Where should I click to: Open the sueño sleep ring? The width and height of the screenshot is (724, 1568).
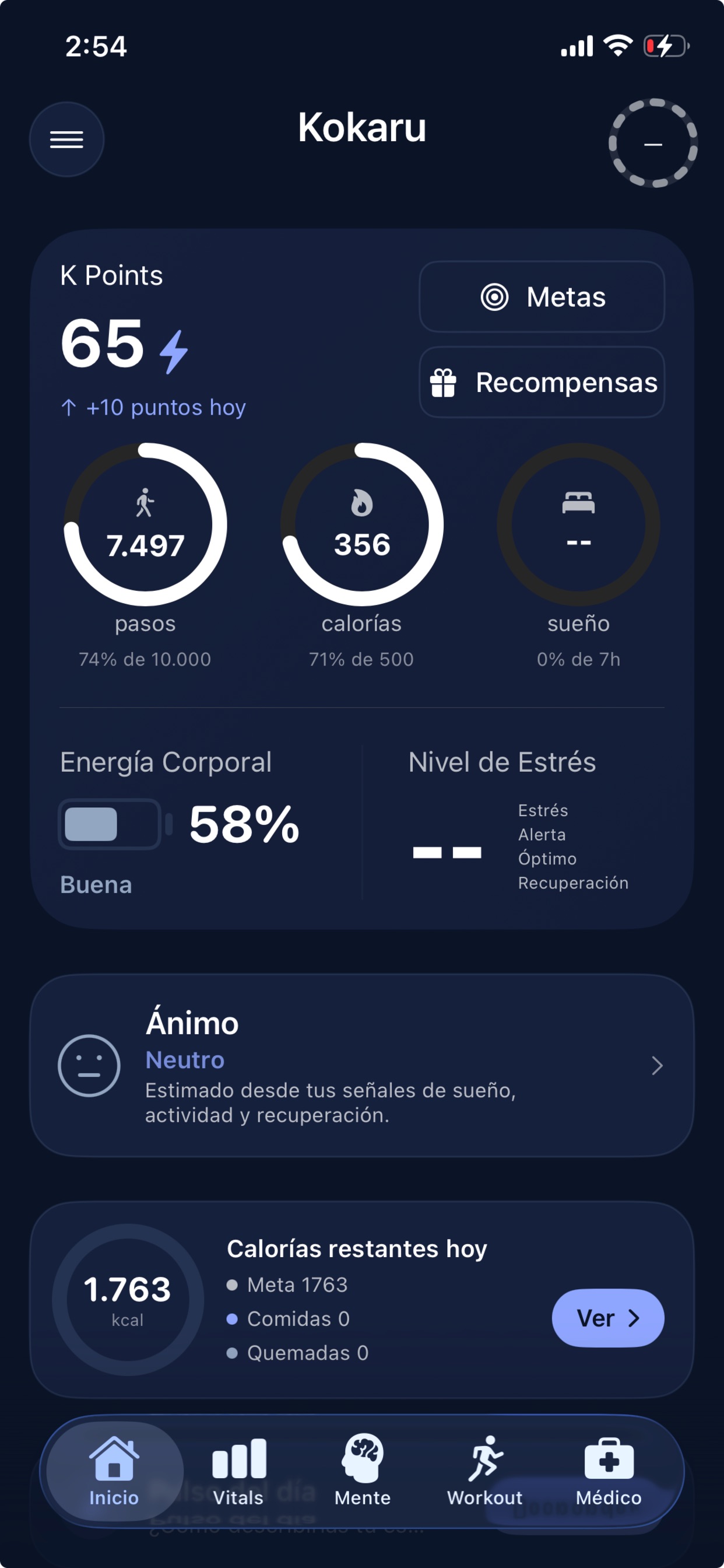pyautogui.click(x=579, y=524)
